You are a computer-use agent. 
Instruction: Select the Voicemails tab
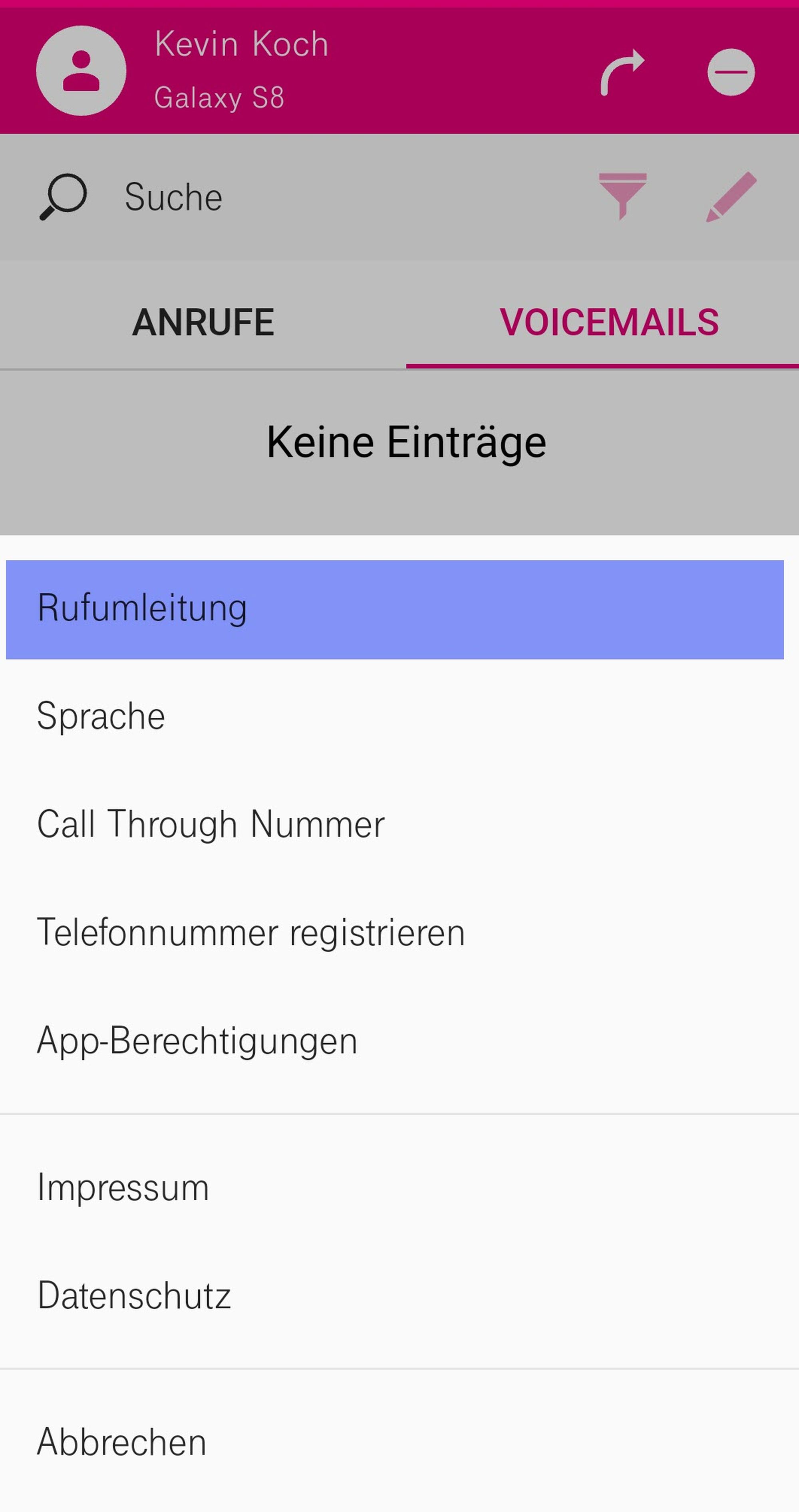click(609, 322)
